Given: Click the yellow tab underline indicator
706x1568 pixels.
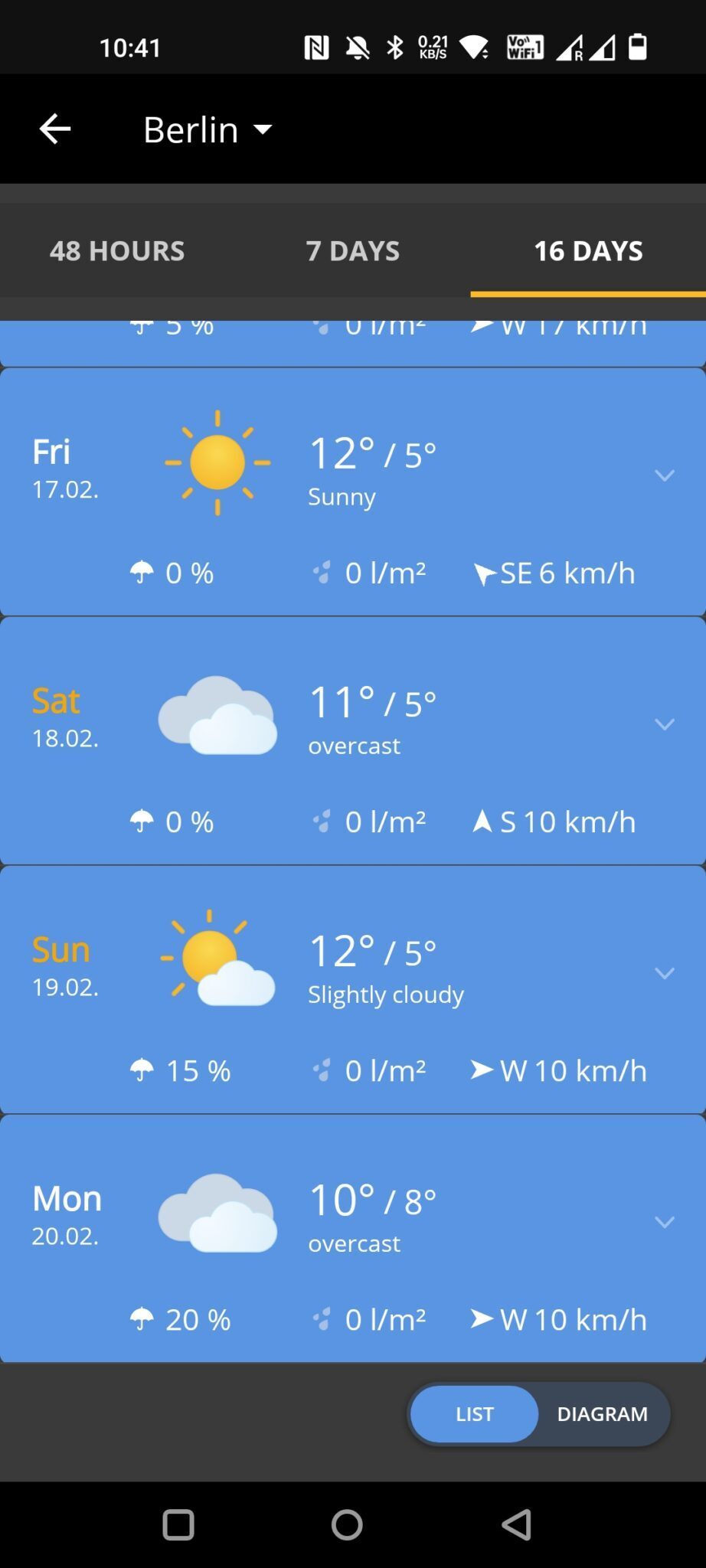Looking at the screenshot, I should [x=588, y=293].
